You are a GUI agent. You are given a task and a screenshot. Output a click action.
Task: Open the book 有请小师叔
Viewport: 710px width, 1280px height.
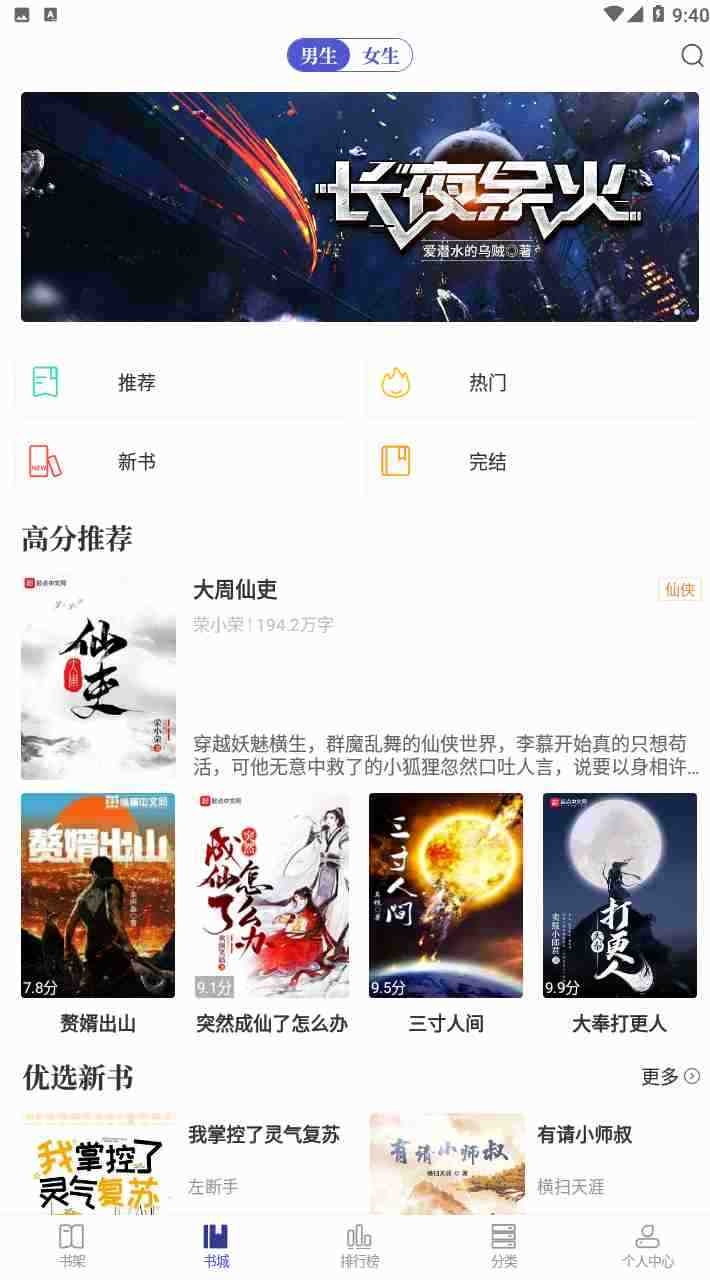click(533, 1163)
